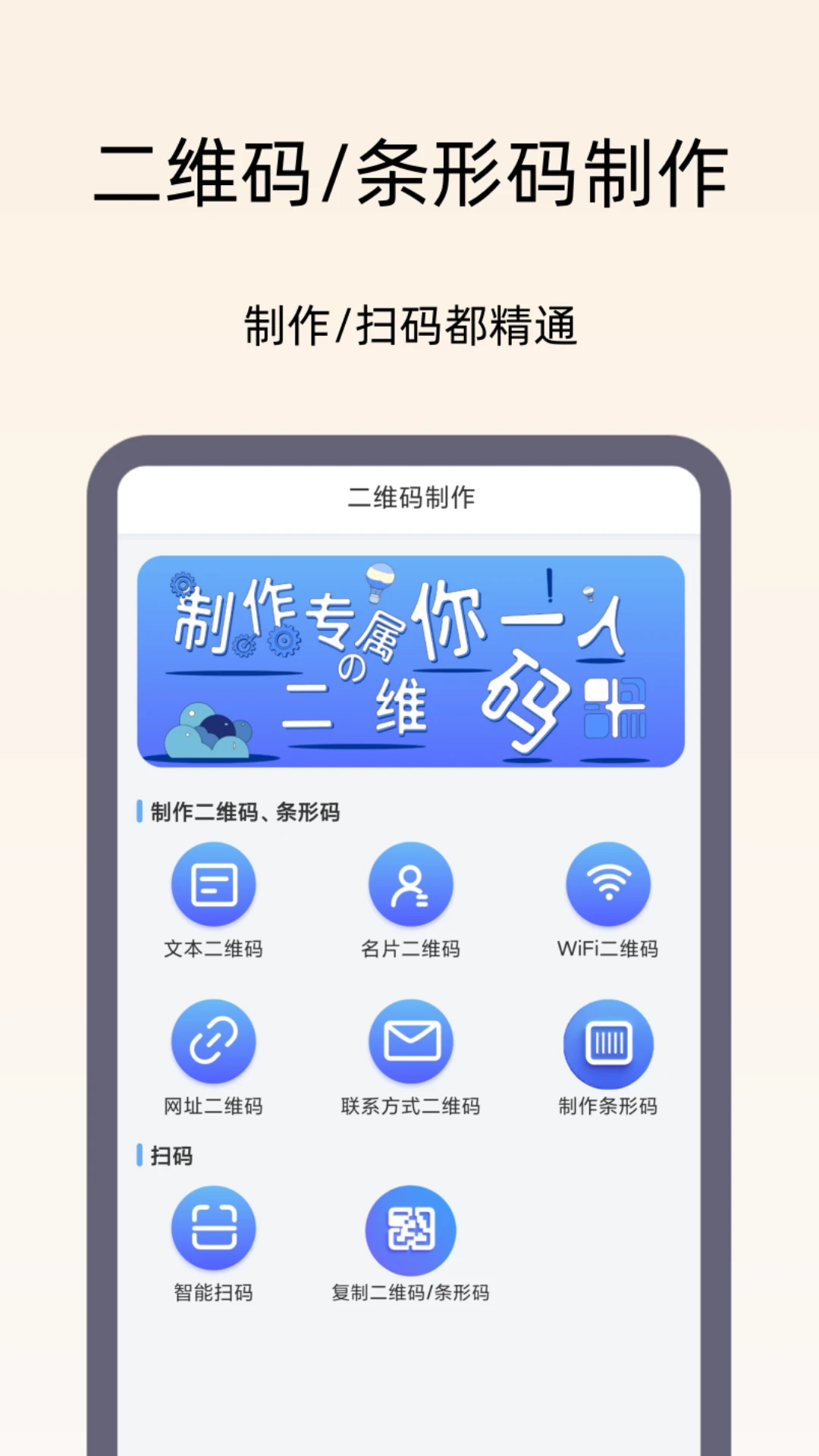Click the 文本二维码 label text
The width and height of the screenshot is (819, 1456).
point(215,948)
